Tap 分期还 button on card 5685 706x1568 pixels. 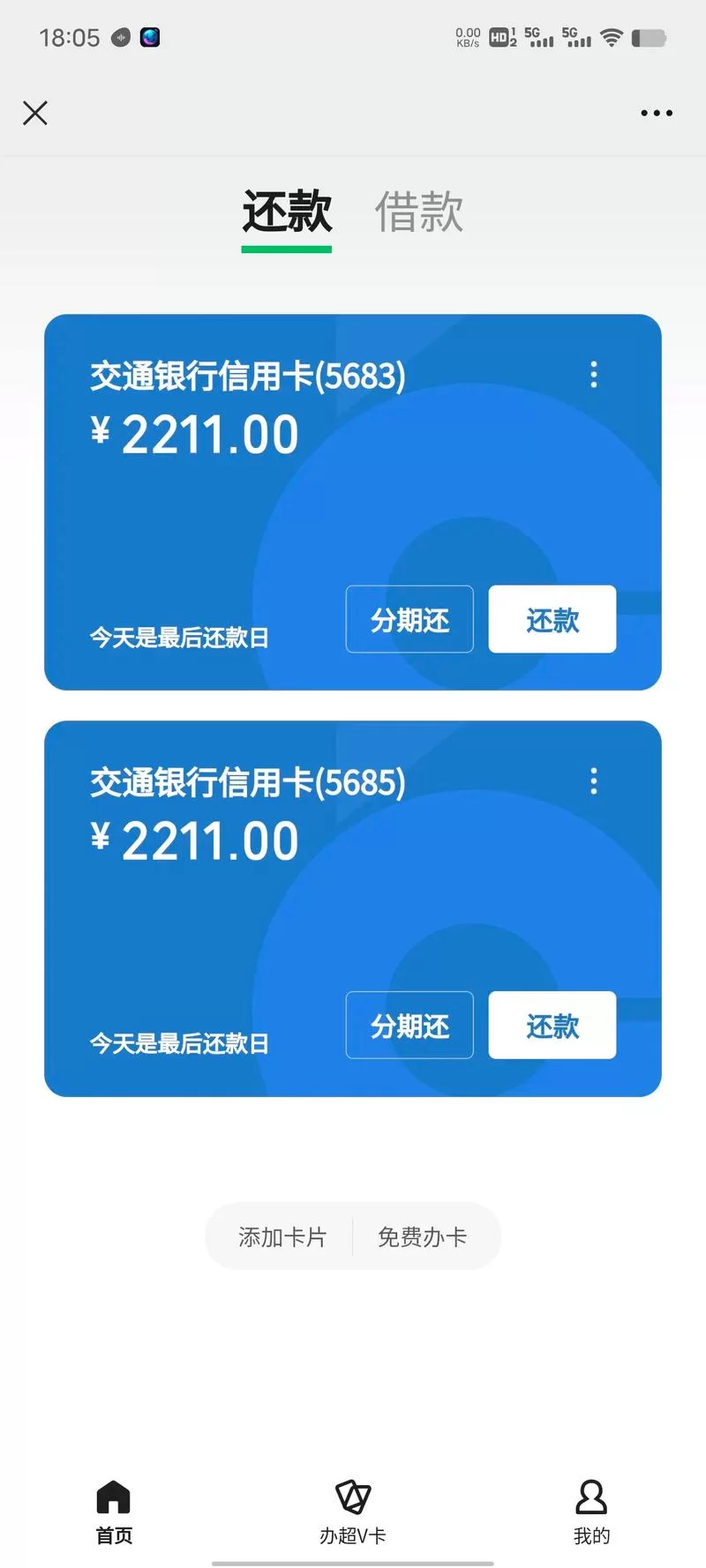click(409, 1026)
